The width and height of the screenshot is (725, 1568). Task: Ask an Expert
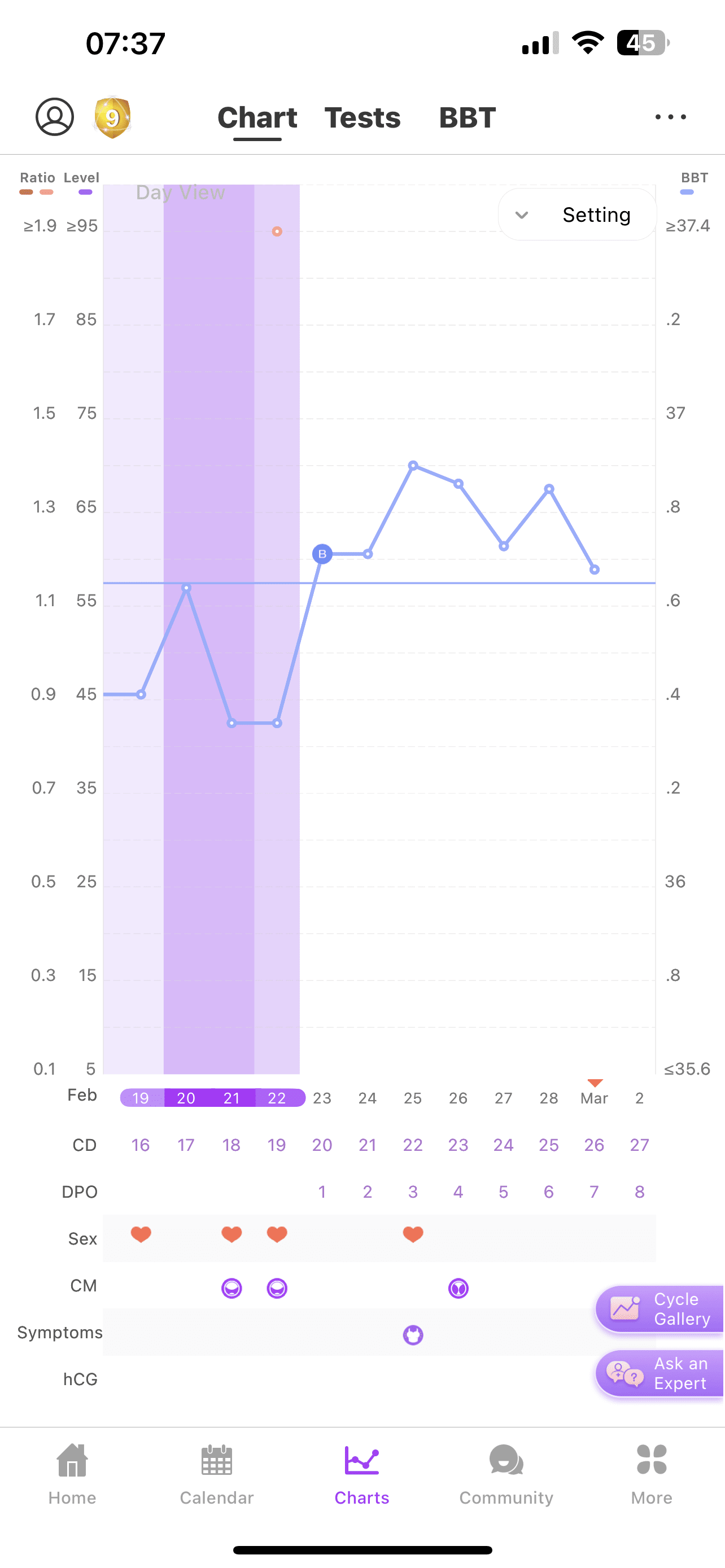click(660, 1373)
